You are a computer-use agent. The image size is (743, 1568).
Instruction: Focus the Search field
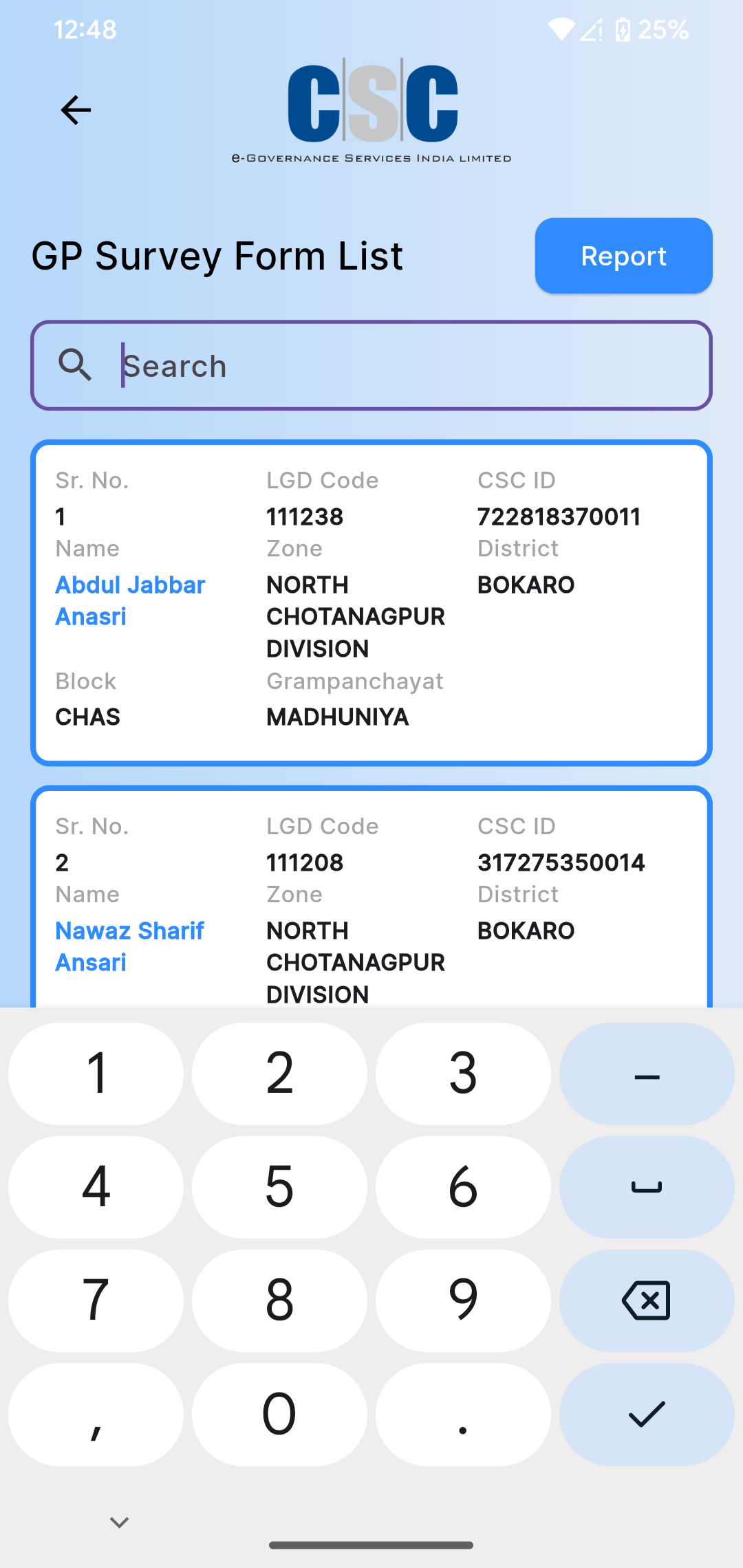[371, 365]
